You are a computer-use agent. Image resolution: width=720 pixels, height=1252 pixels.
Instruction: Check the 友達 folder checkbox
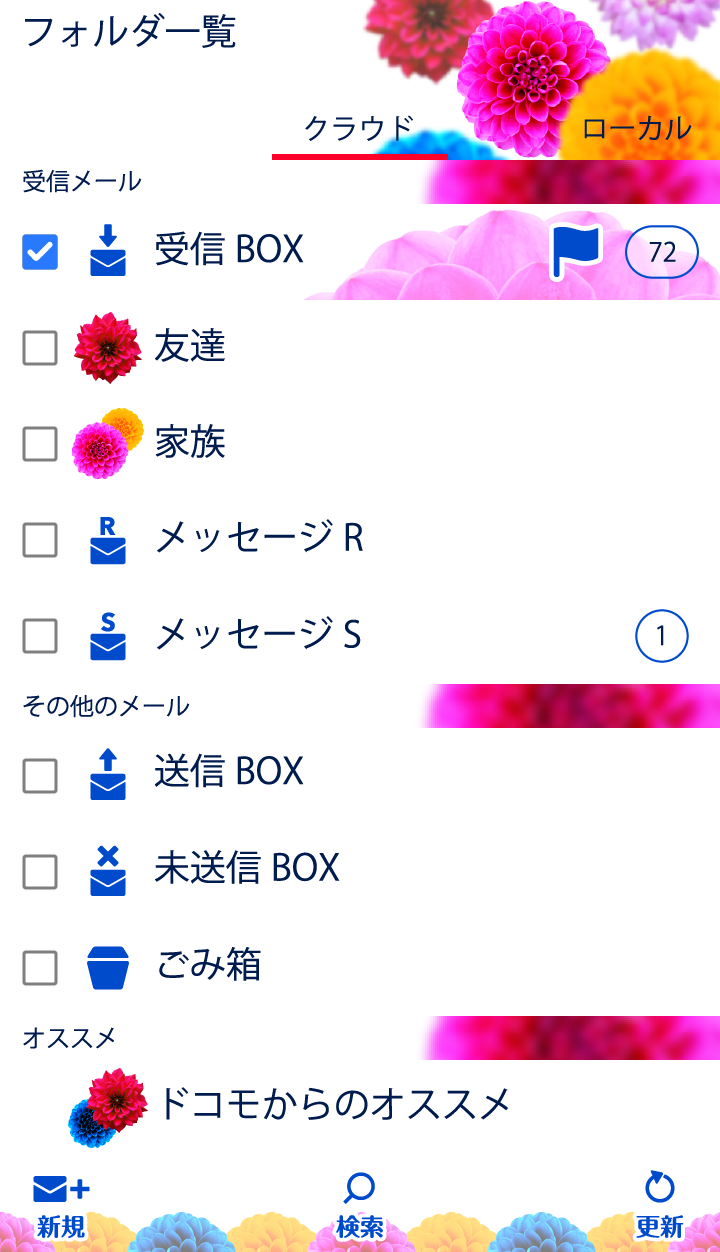point(40,348)
